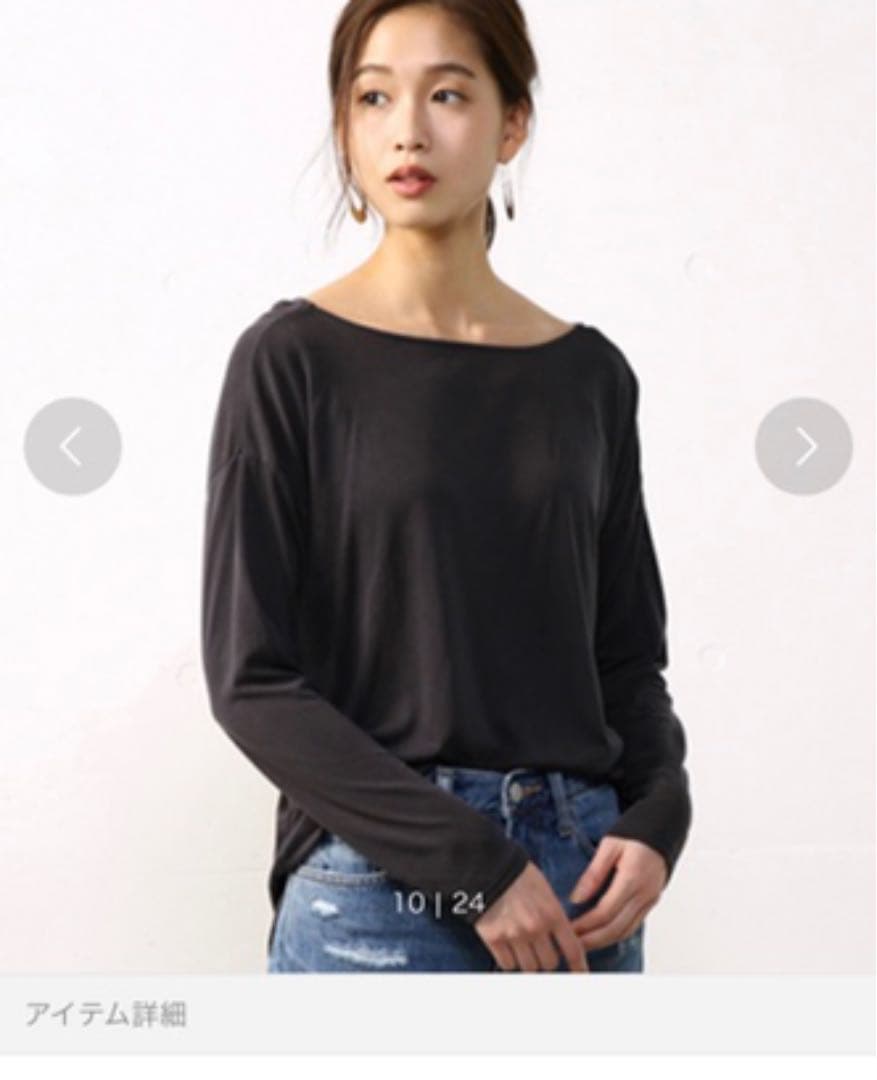Go to the previous product photo
The height and width of the screenshot is (1080, 877).
(72, 446)
